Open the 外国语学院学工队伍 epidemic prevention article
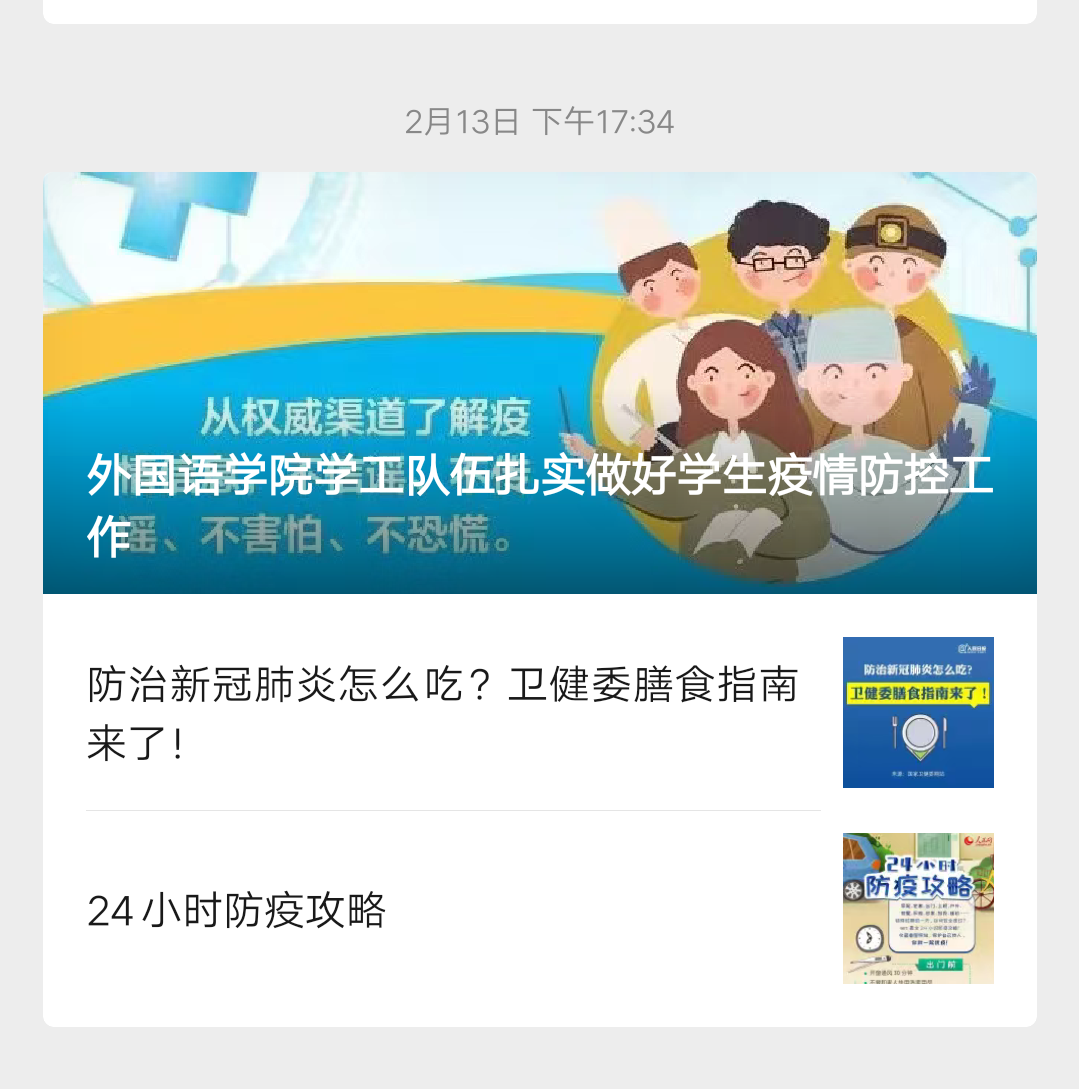The image size is (1079, 1089). click(539, 383)
